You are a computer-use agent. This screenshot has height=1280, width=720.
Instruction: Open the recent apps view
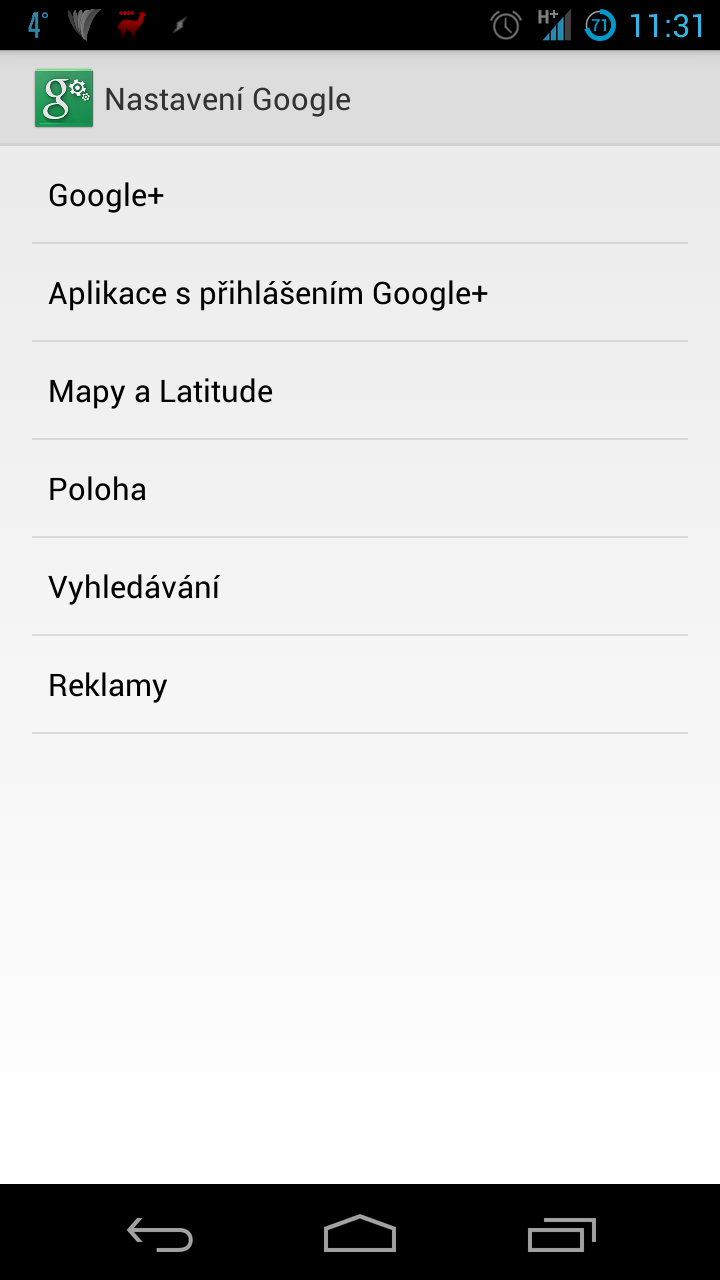coord(561,1234)
